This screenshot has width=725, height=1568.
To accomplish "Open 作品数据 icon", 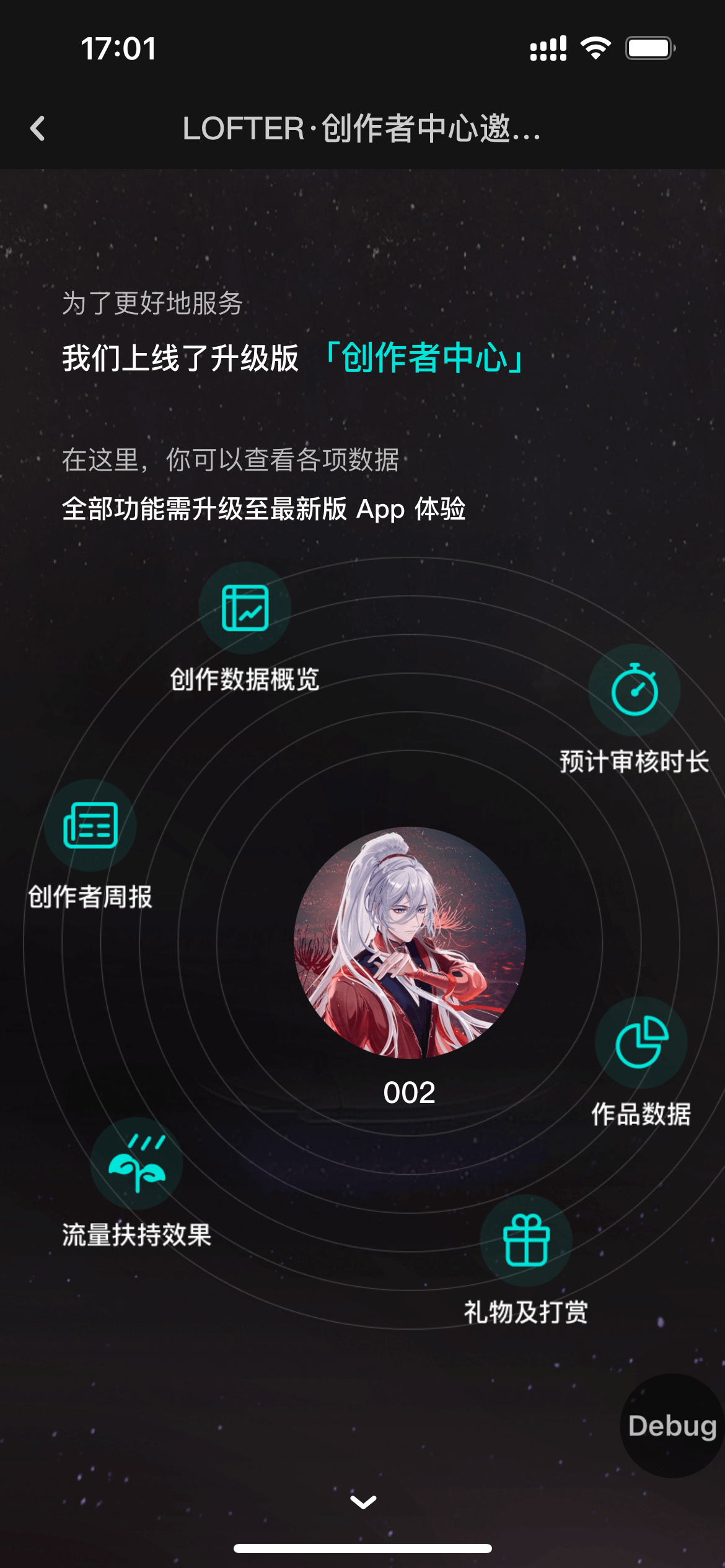I will 641,1043.
